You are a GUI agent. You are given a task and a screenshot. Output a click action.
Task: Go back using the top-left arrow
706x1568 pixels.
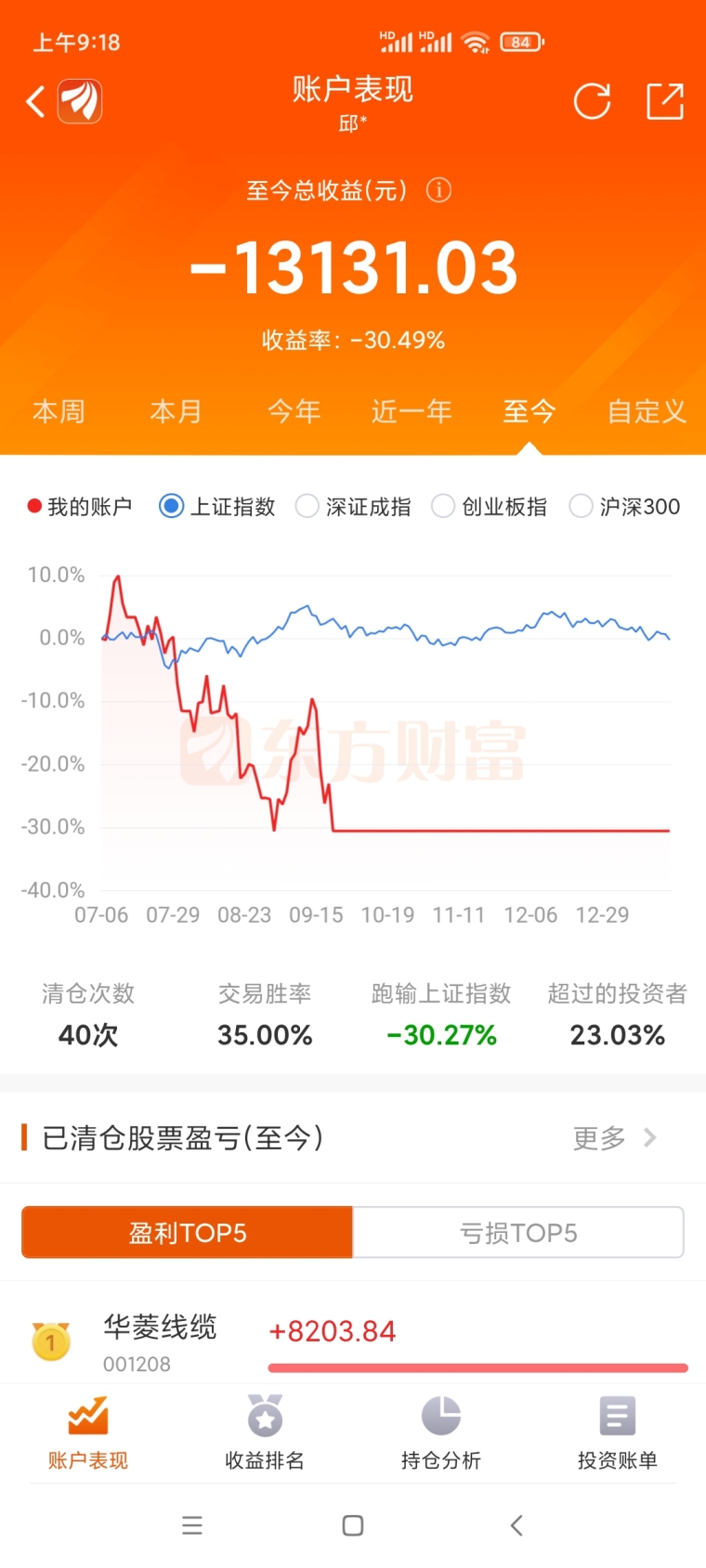(x=35, y=101)
